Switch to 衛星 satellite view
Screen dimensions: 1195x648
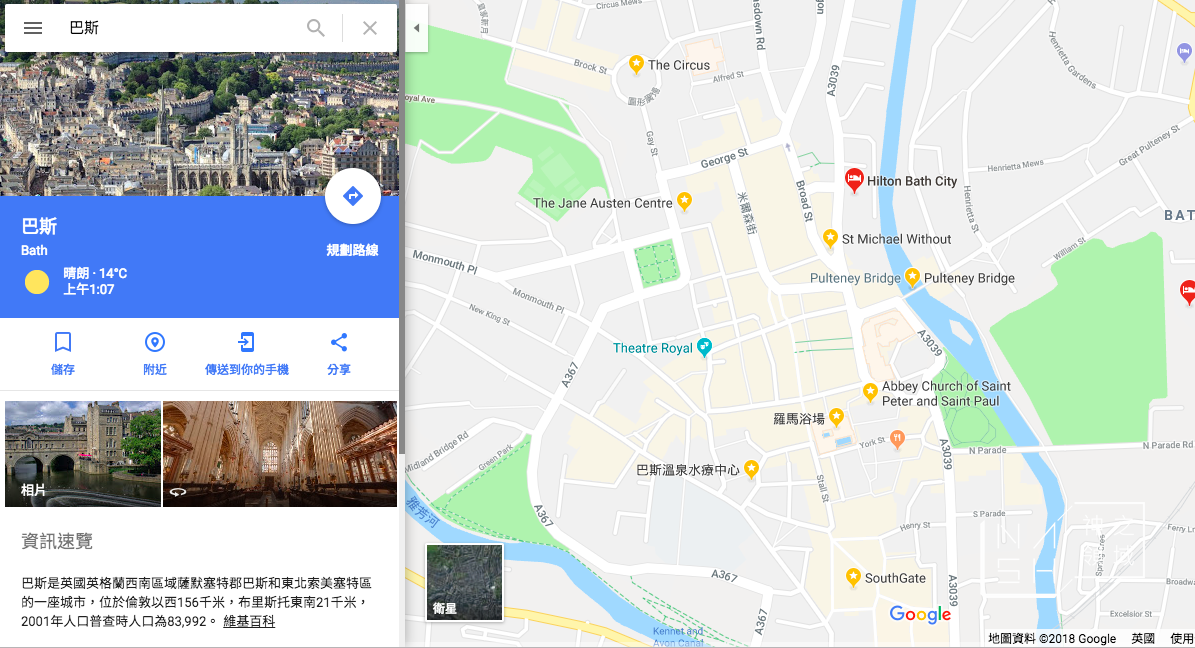[464, 582]
